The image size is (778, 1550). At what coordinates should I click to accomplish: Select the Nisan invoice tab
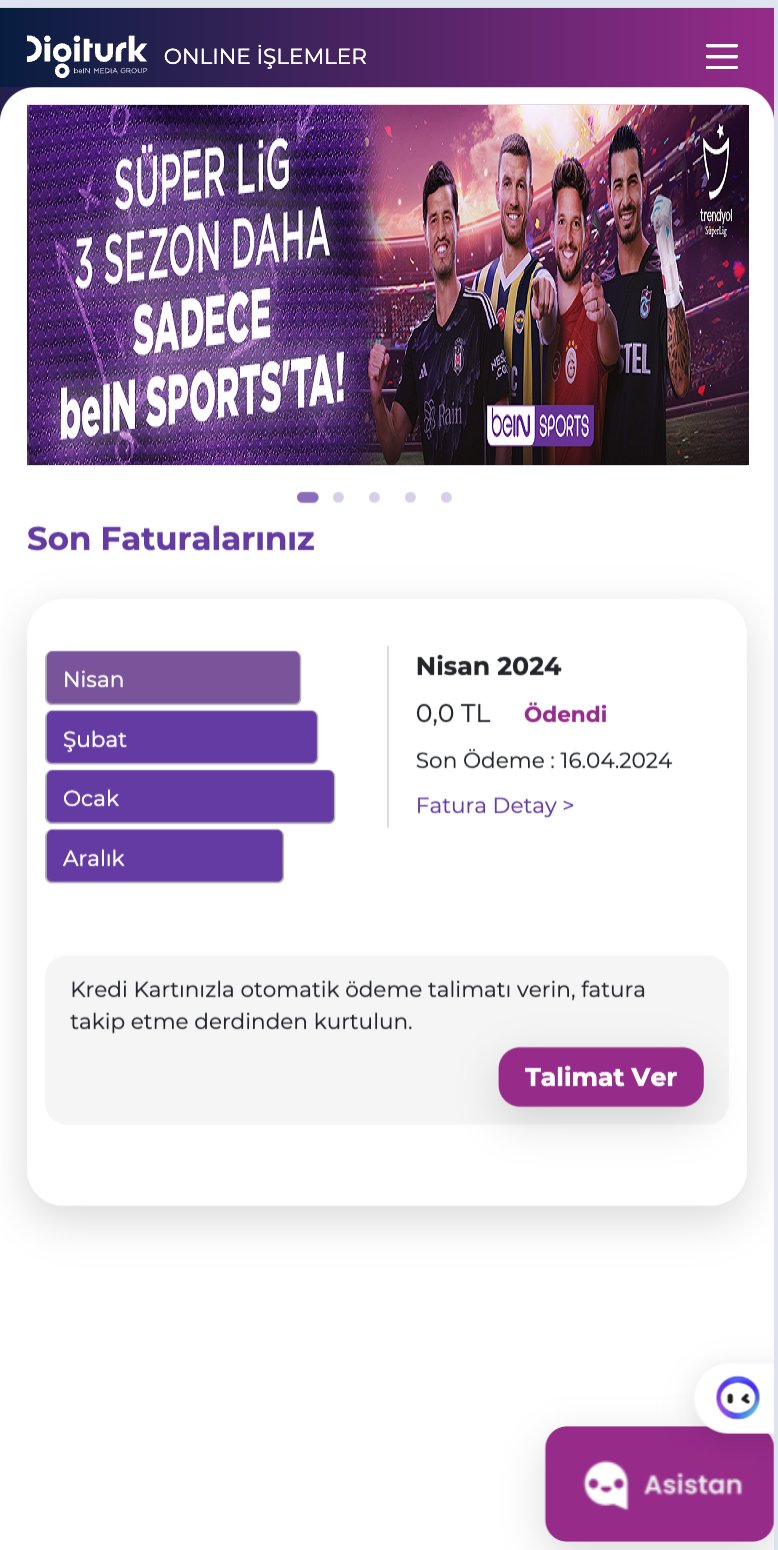[x=173, y=678]
